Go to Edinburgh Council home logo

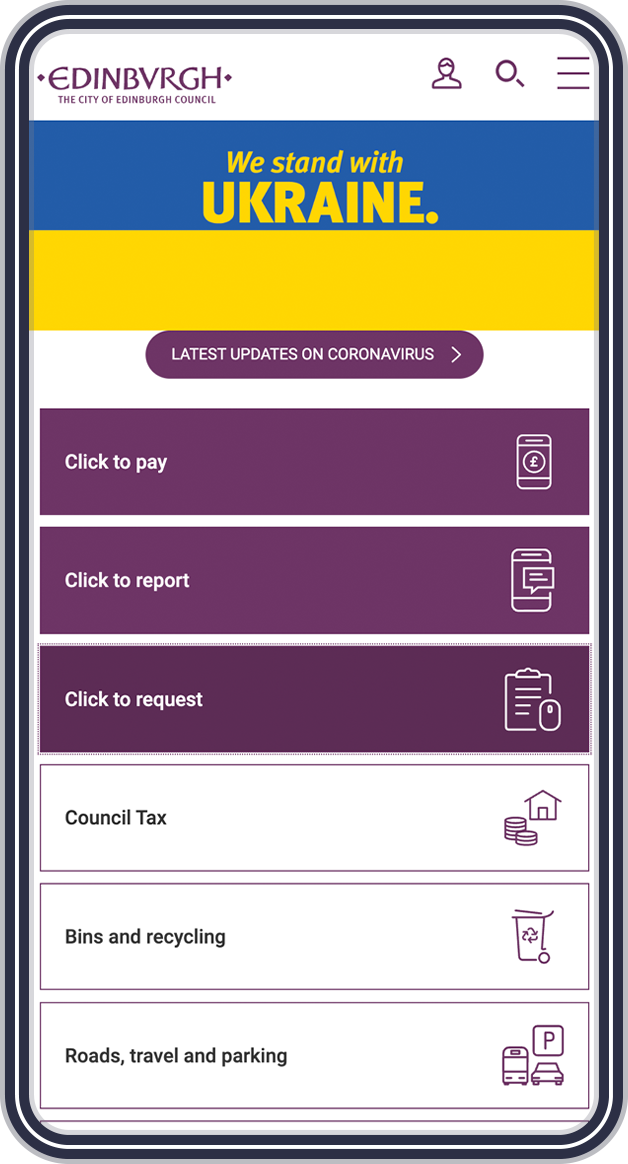click(134, 83)
